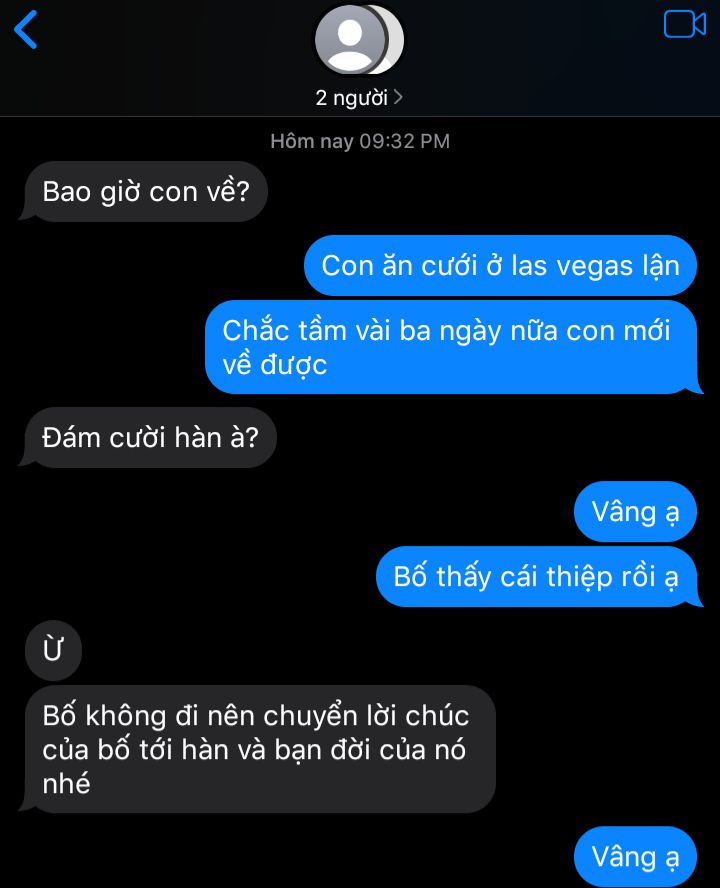
Task: Go back to the conversations list
Action: point(26,29)
